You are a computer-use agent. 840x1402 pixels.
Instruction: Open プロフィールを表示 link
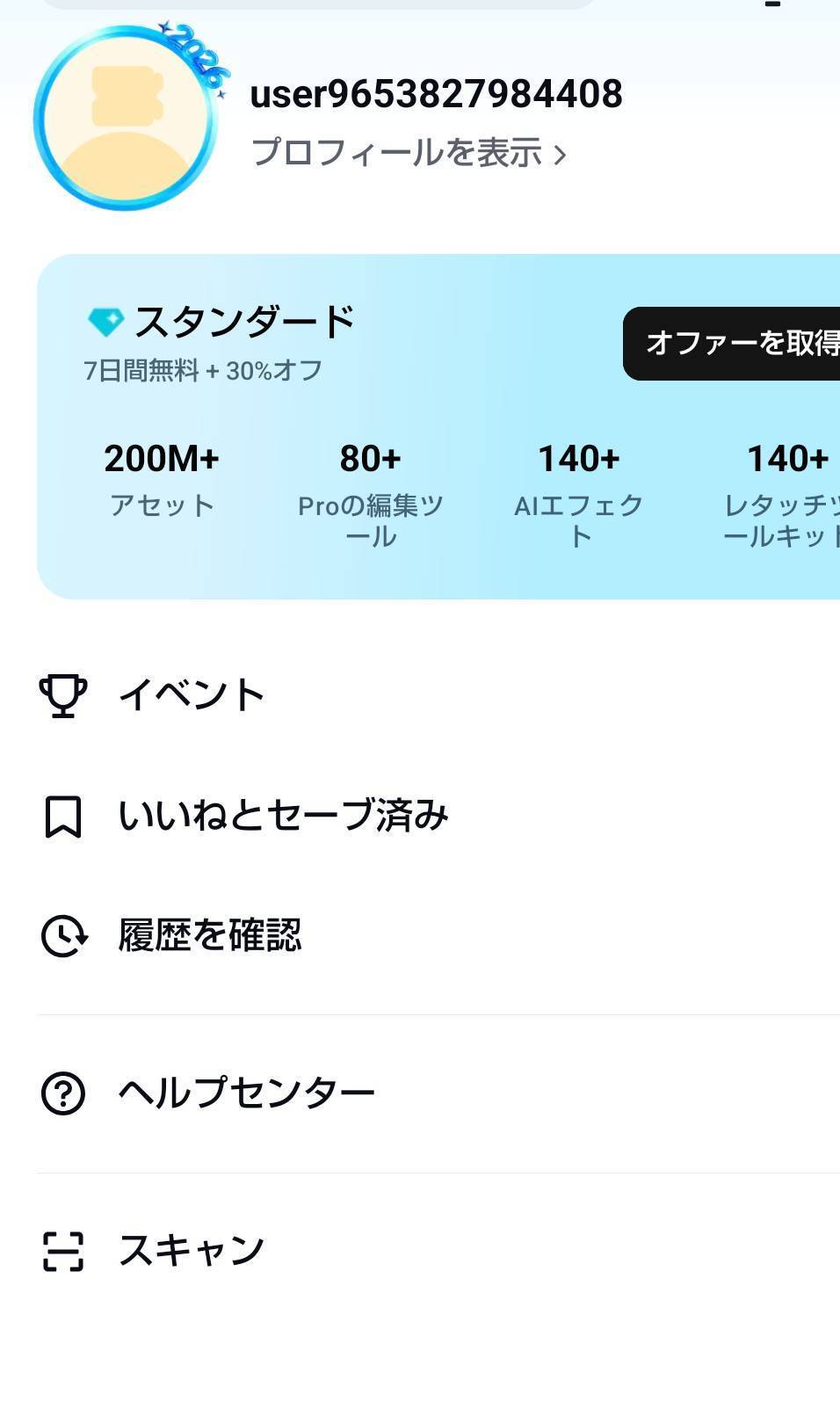409,153
